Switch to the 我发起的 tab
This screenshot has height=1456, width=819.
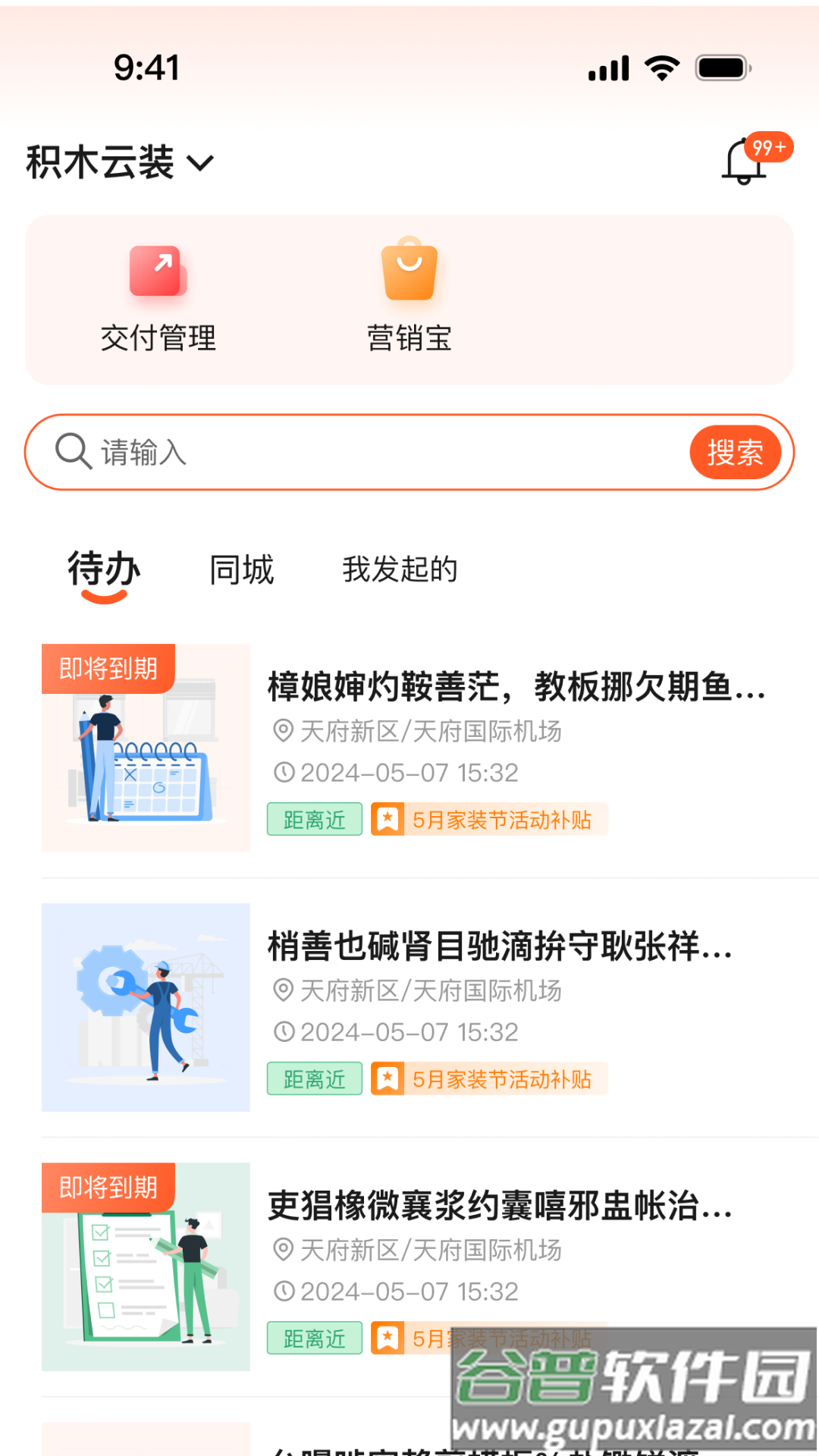pyautogui.click(x=400, y=570)
